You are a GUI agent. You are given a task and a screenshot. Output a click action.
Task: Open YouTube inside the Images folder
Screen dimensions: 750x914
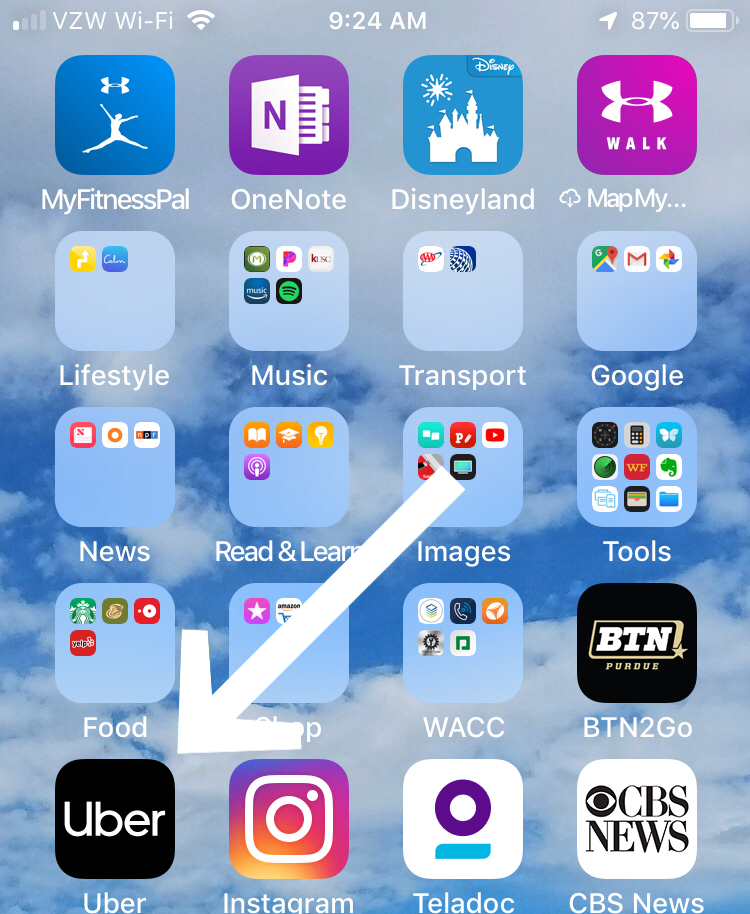494,434
